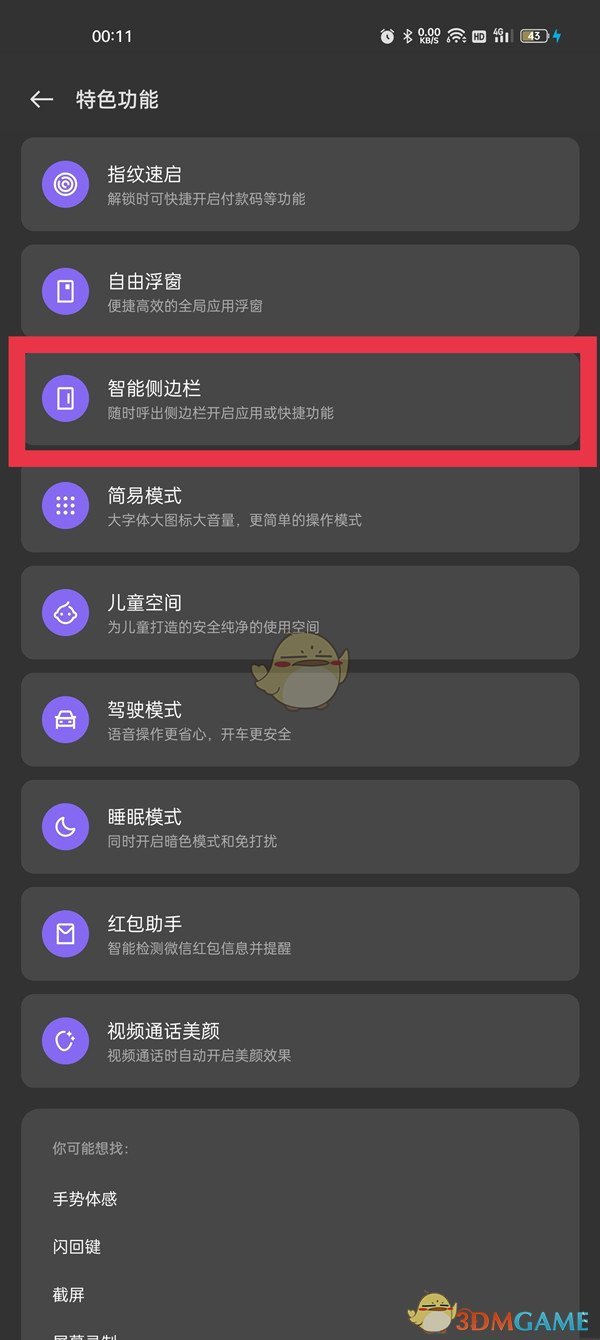
Task: Open 简易模式 settings
Action: [x=300, y=506]
